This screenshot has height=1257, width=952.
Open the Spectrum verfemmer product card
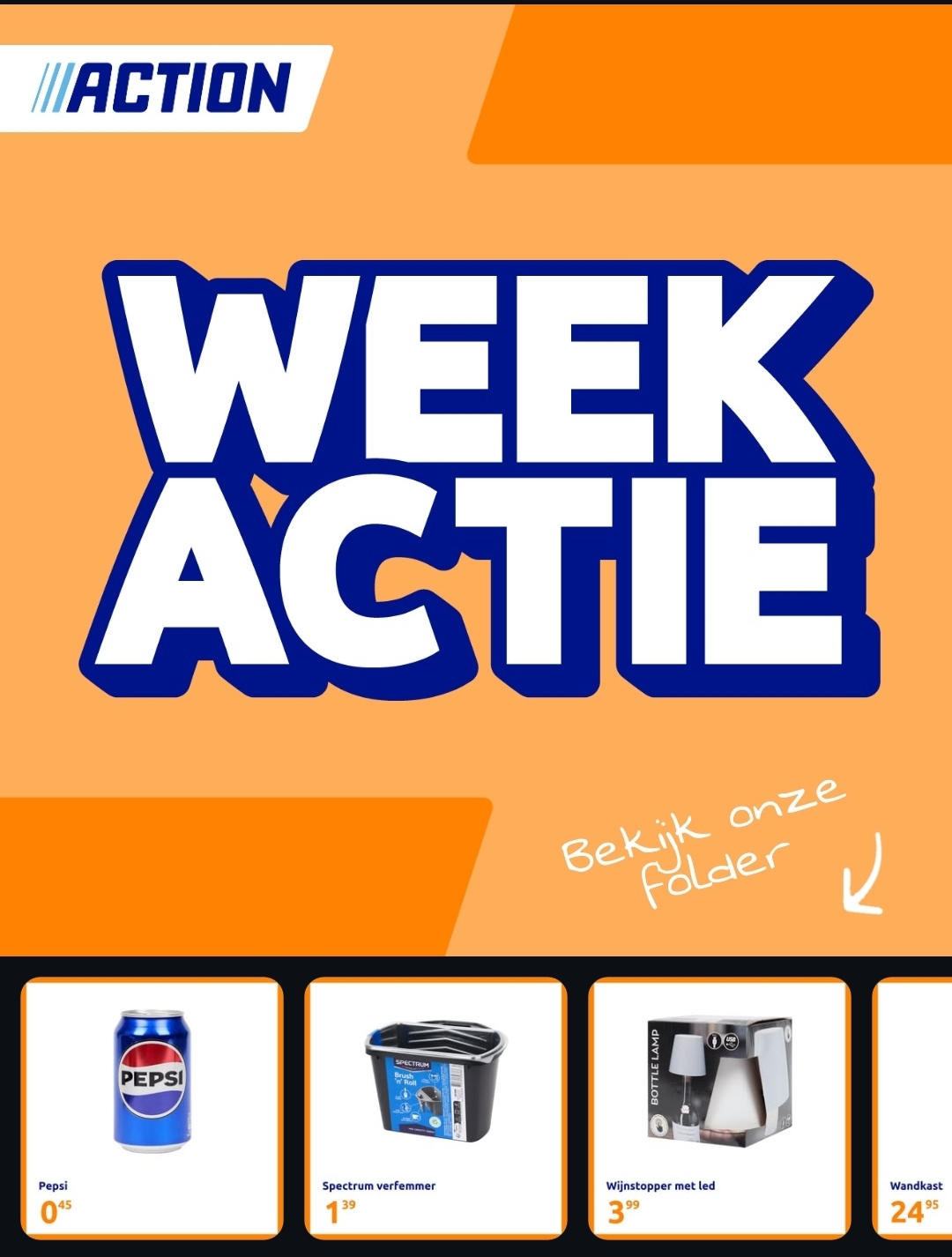(x=435, y=1106)
